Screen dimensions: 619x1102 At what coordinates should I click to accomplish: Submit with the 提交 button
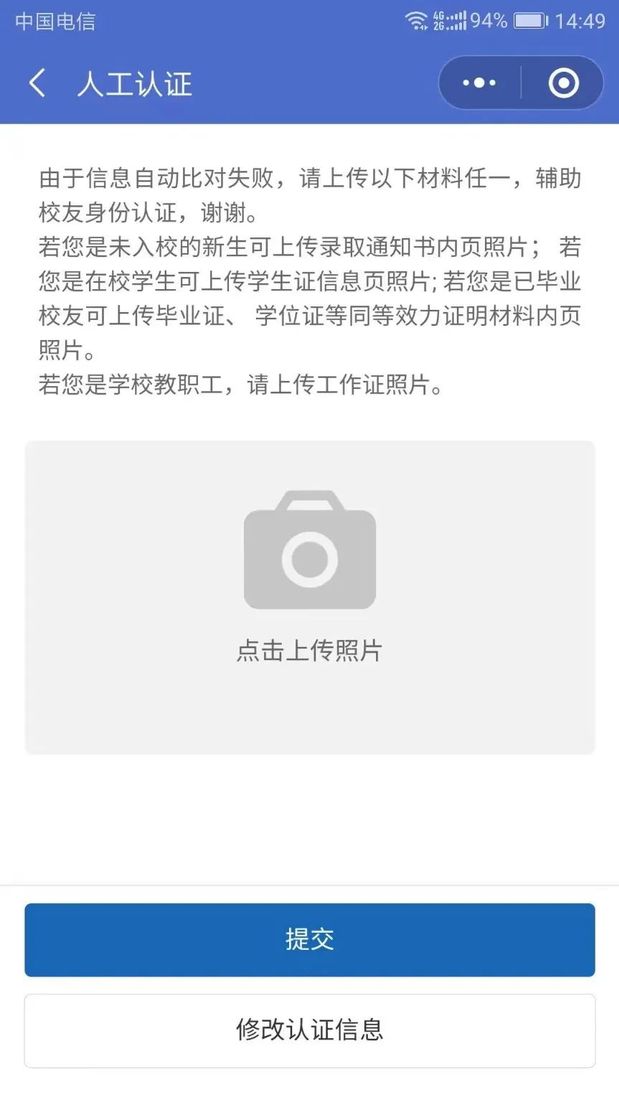click(310, 940)
